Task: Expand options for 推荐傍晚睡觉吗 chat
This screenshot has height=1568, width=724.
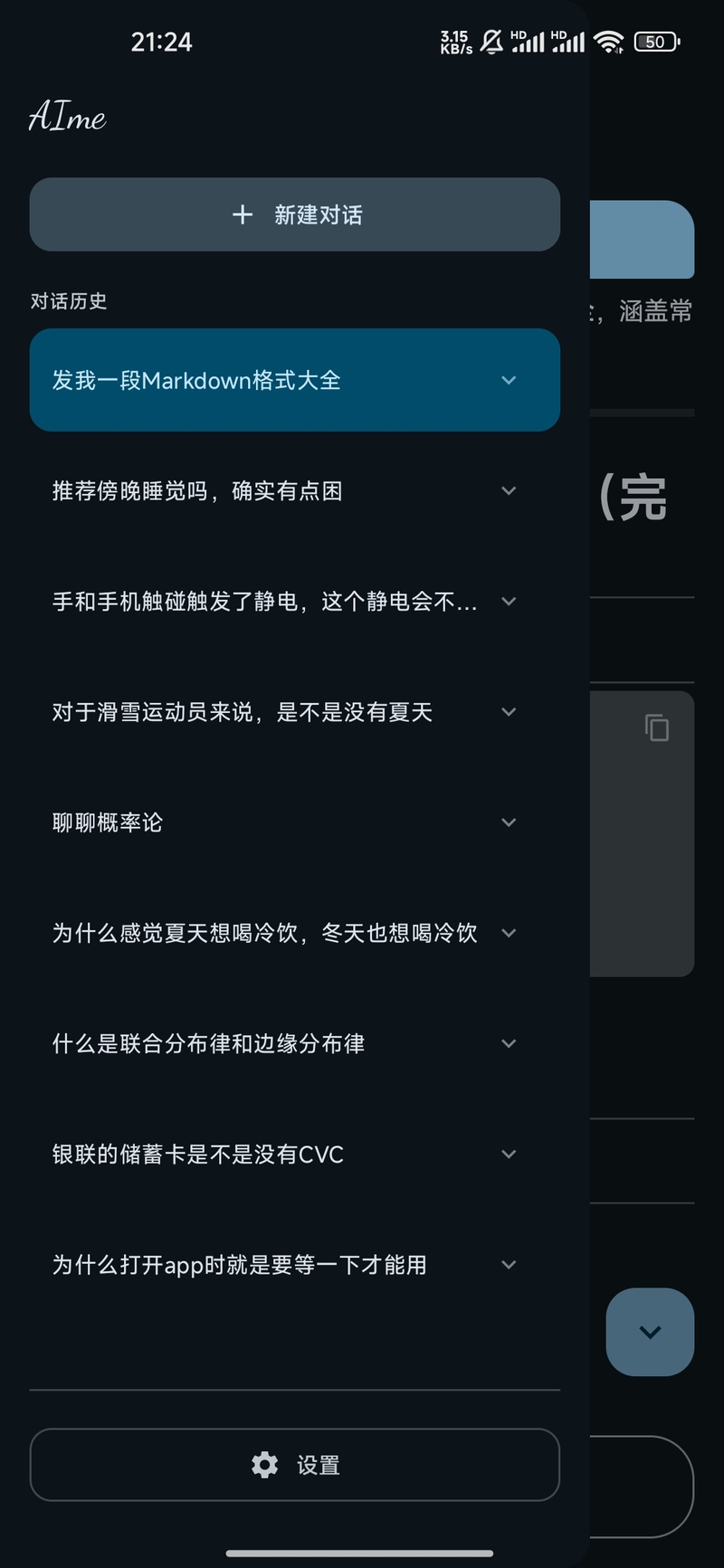Action: (509, 490)
